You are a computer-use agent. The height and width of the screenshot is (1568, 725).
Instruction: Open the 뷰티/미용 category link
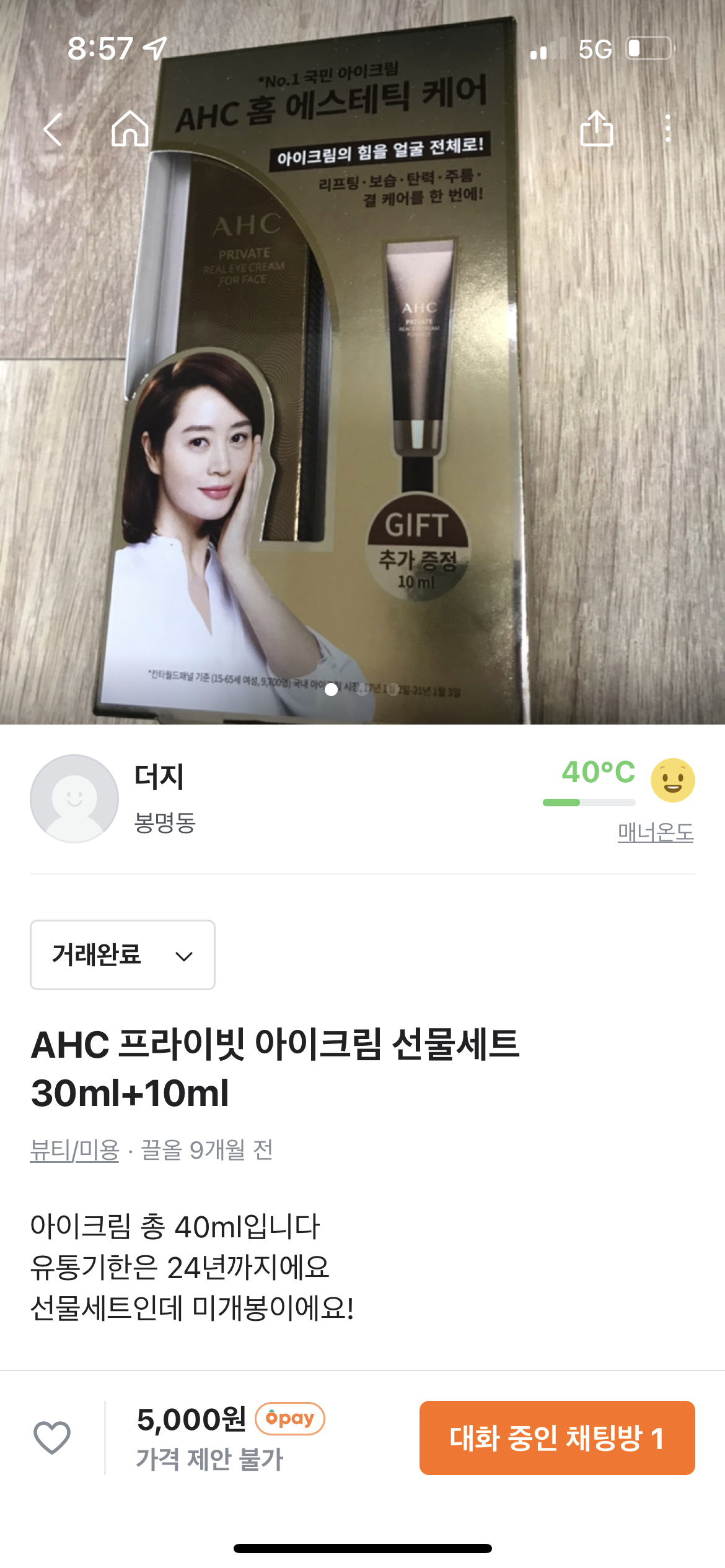click(x=74, y=1150)
